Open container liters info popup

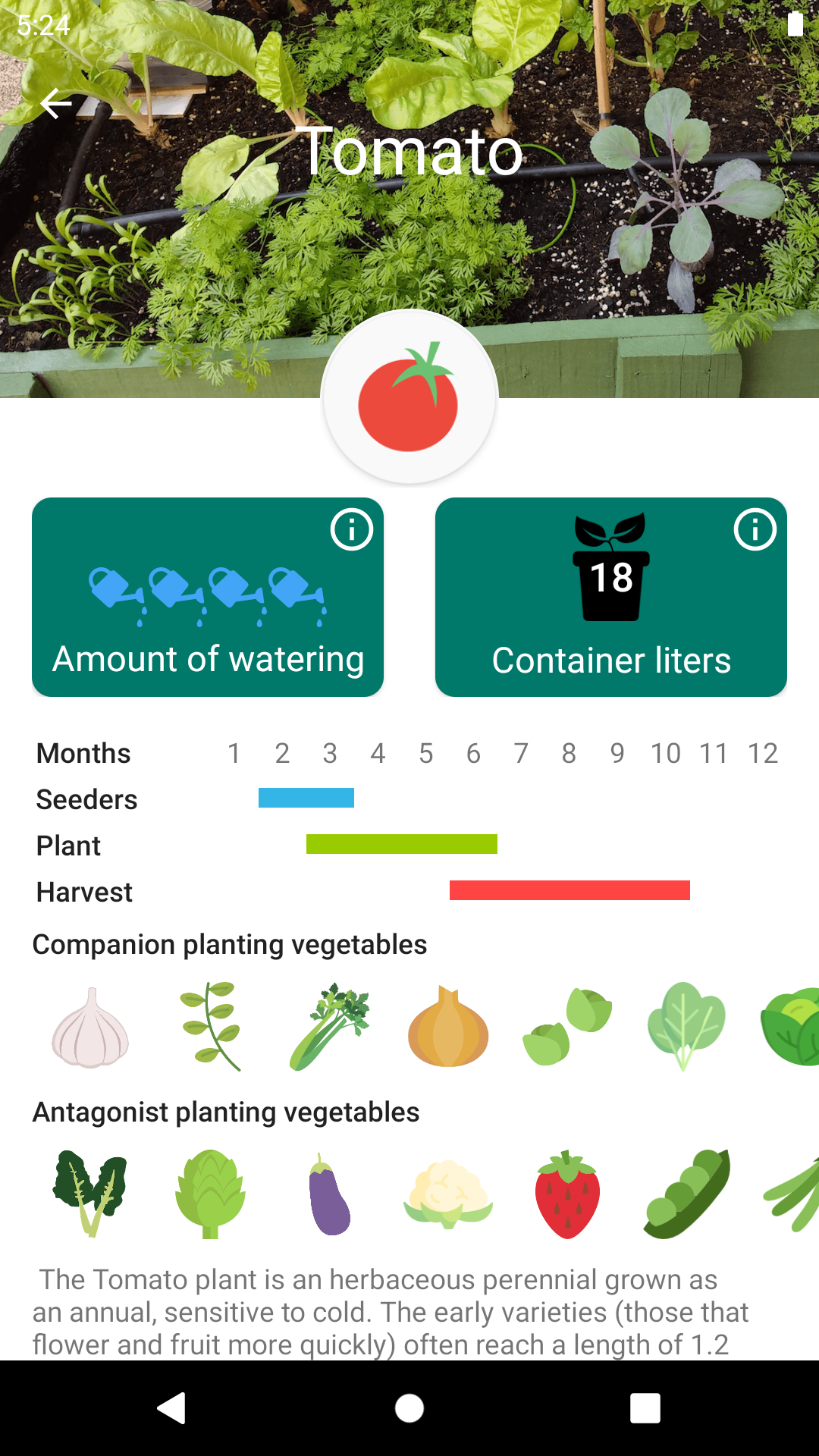[755, 531]
